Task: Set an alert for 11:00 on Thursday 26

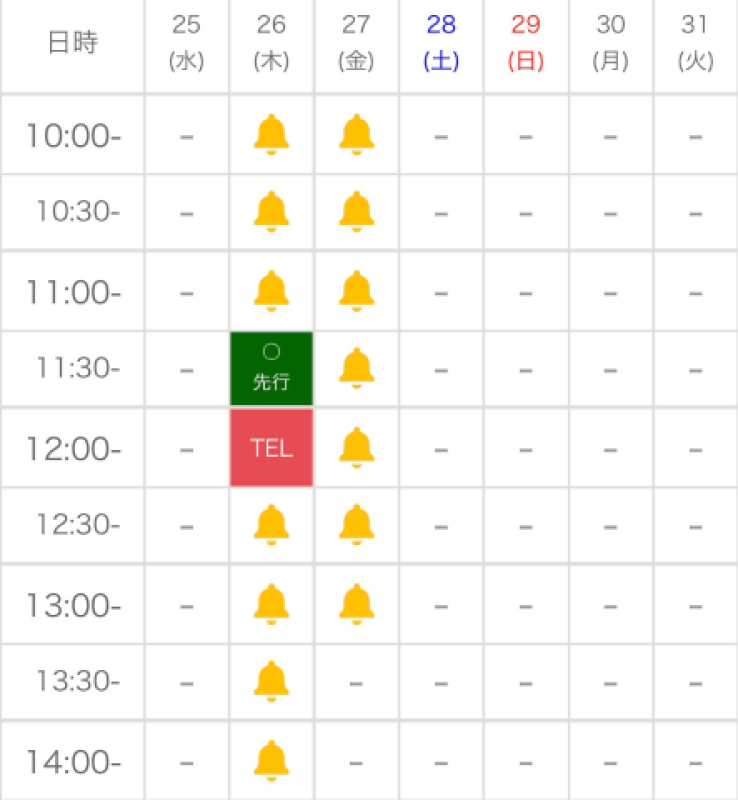Action: pyautogui.click(x=271, y=291)
